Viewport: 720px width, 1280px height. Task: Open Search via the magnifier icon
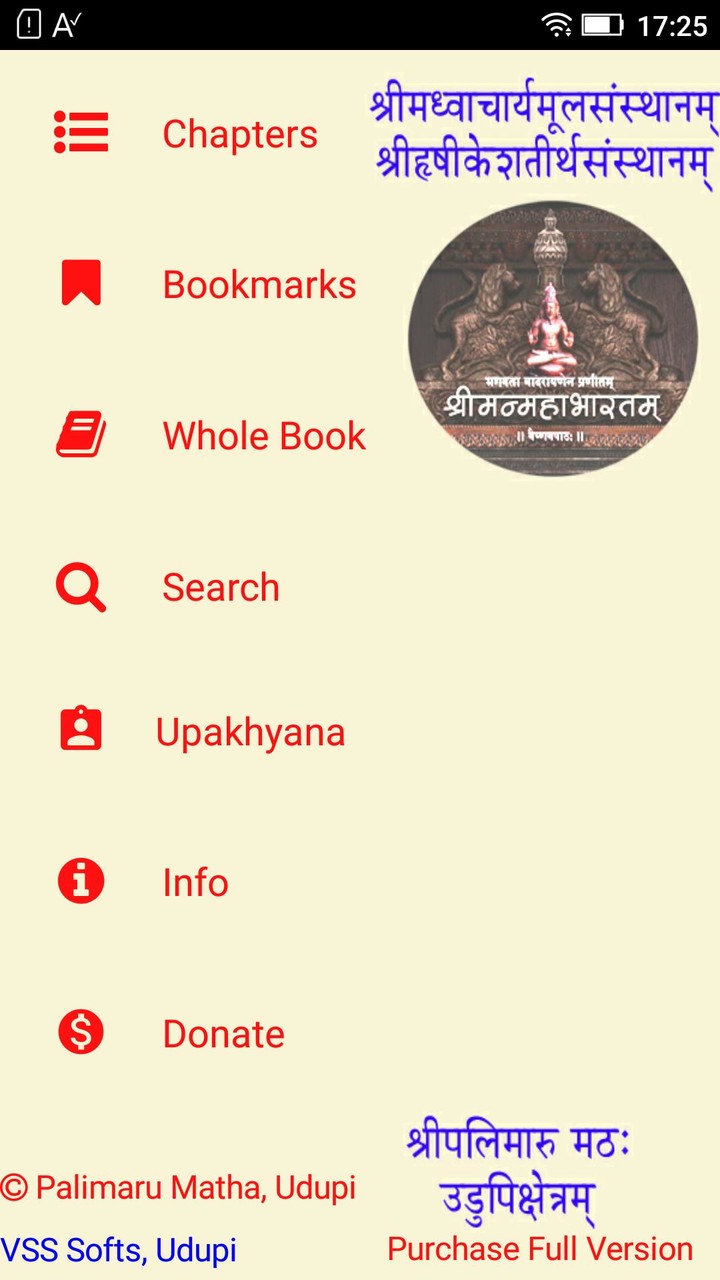[x=81, y=587]
